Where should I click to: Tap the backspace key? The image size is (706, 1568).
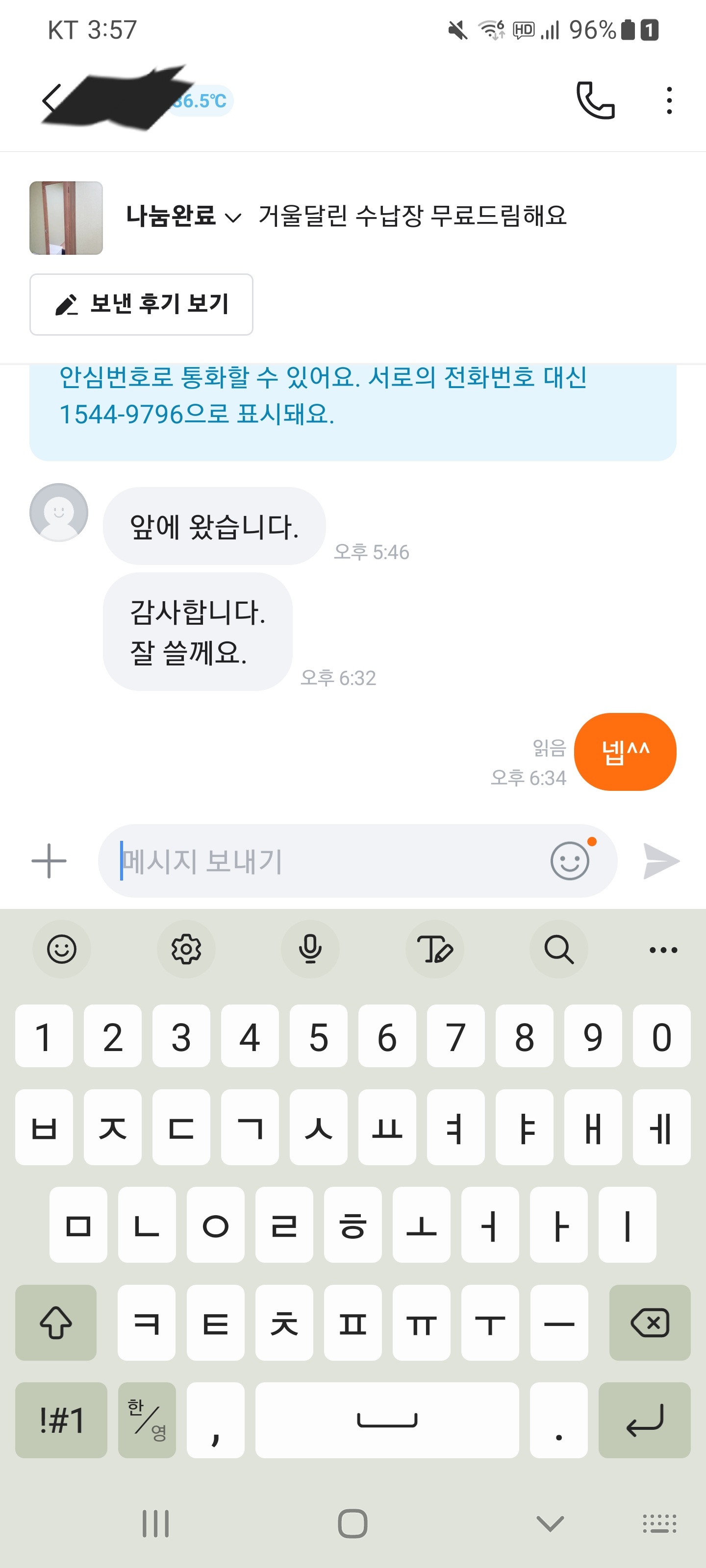[649, 1322]
